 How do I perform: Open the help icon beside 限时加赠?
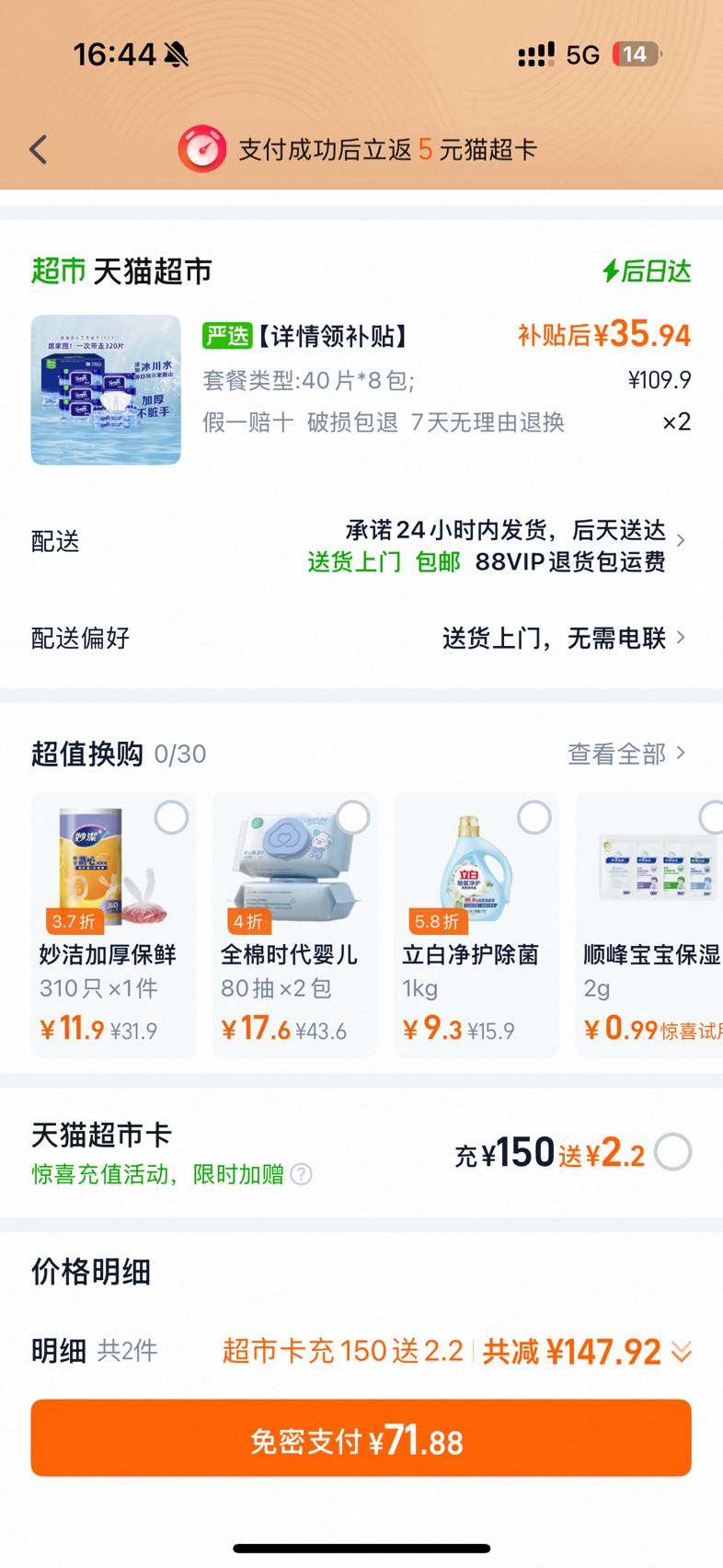coord(301,1174)
